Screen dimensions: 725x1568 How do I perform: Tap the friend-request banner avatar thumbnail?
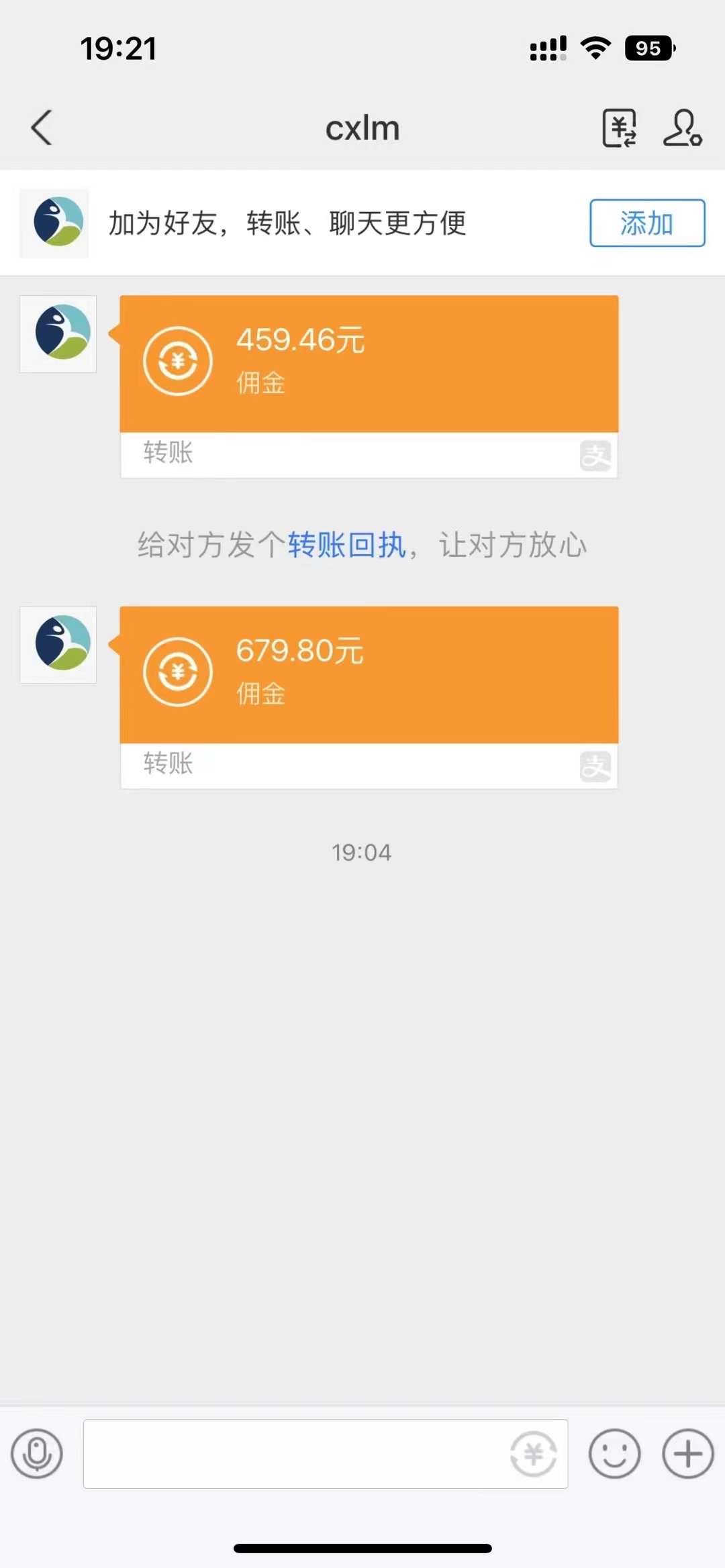point(54,223)
